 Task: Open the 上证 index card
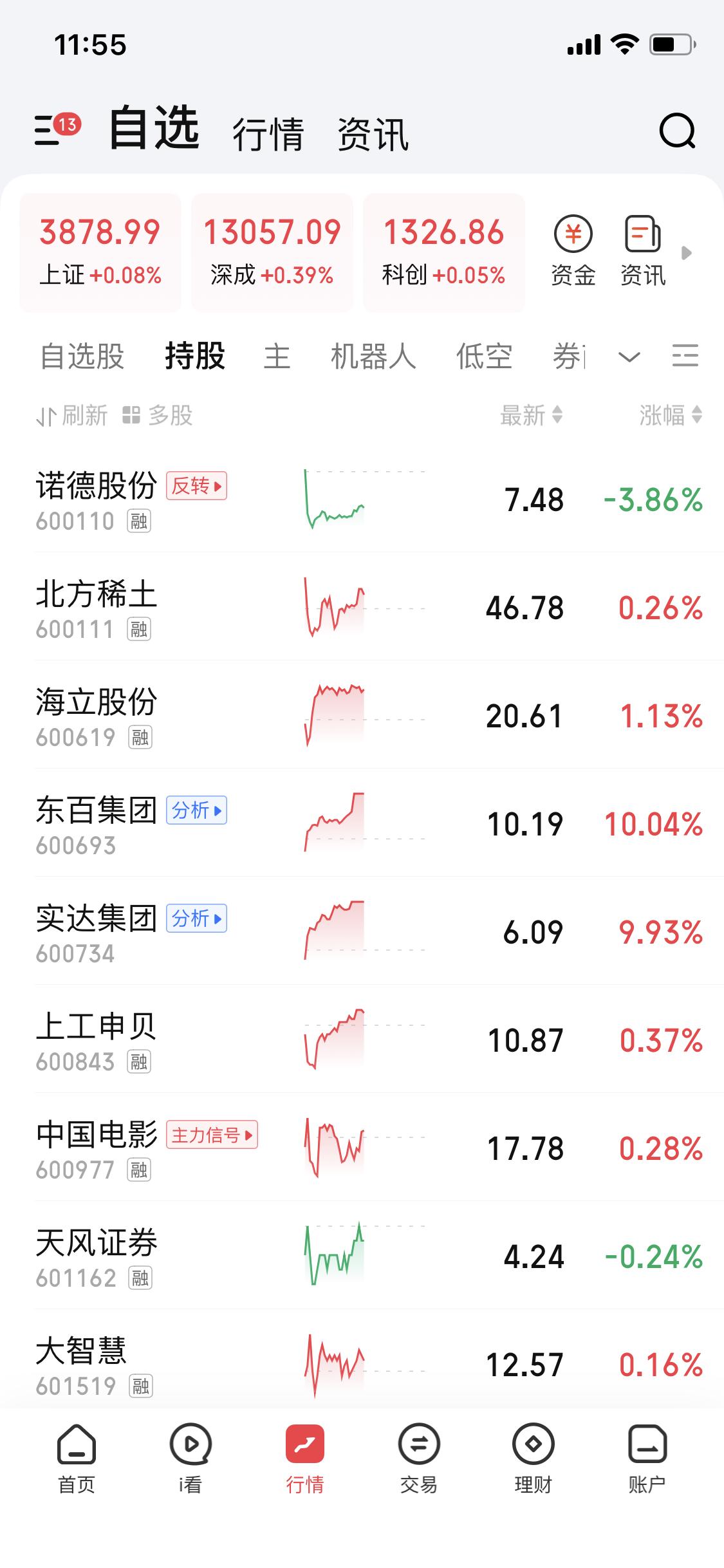(100, 252)
